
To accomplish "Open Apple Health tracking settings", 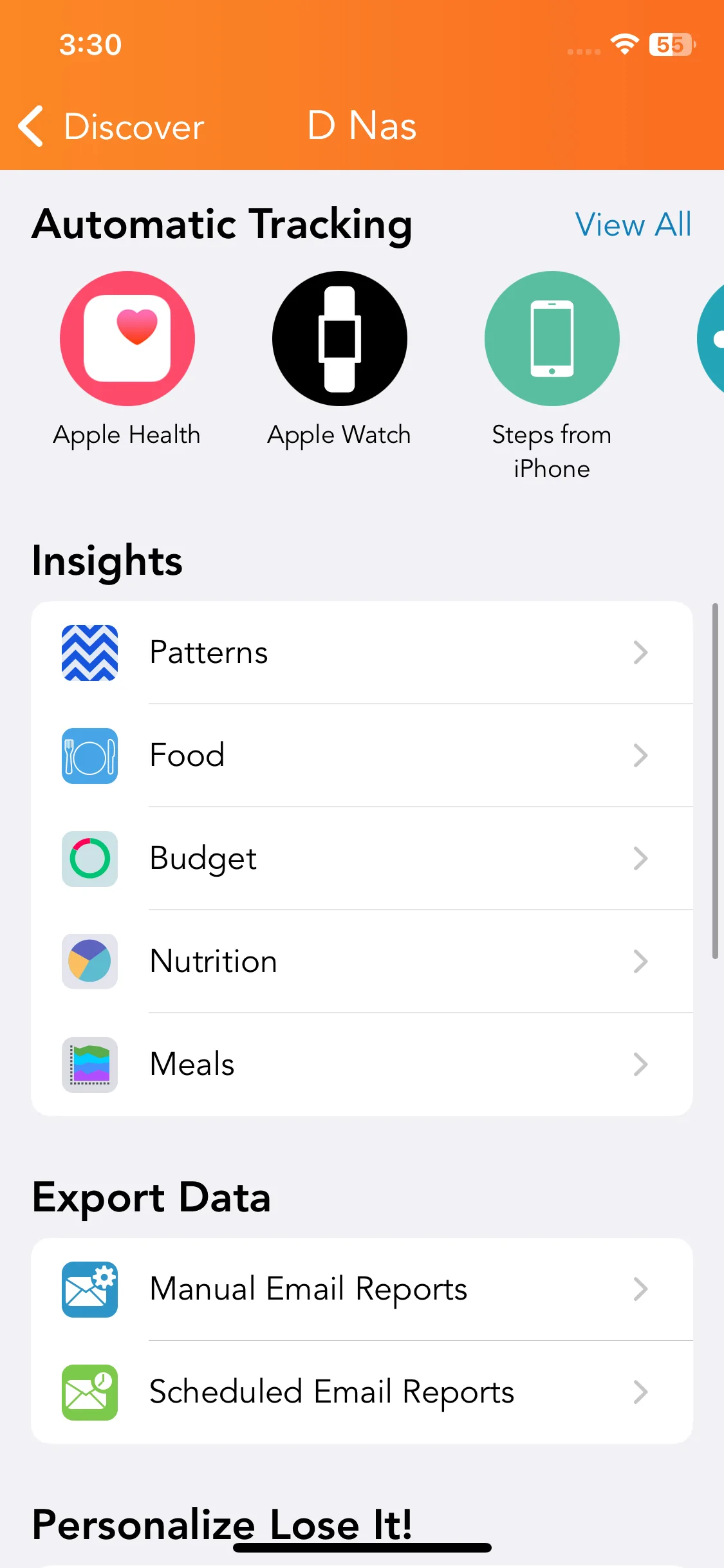I will pyautogui.click(x=127, y=338).
